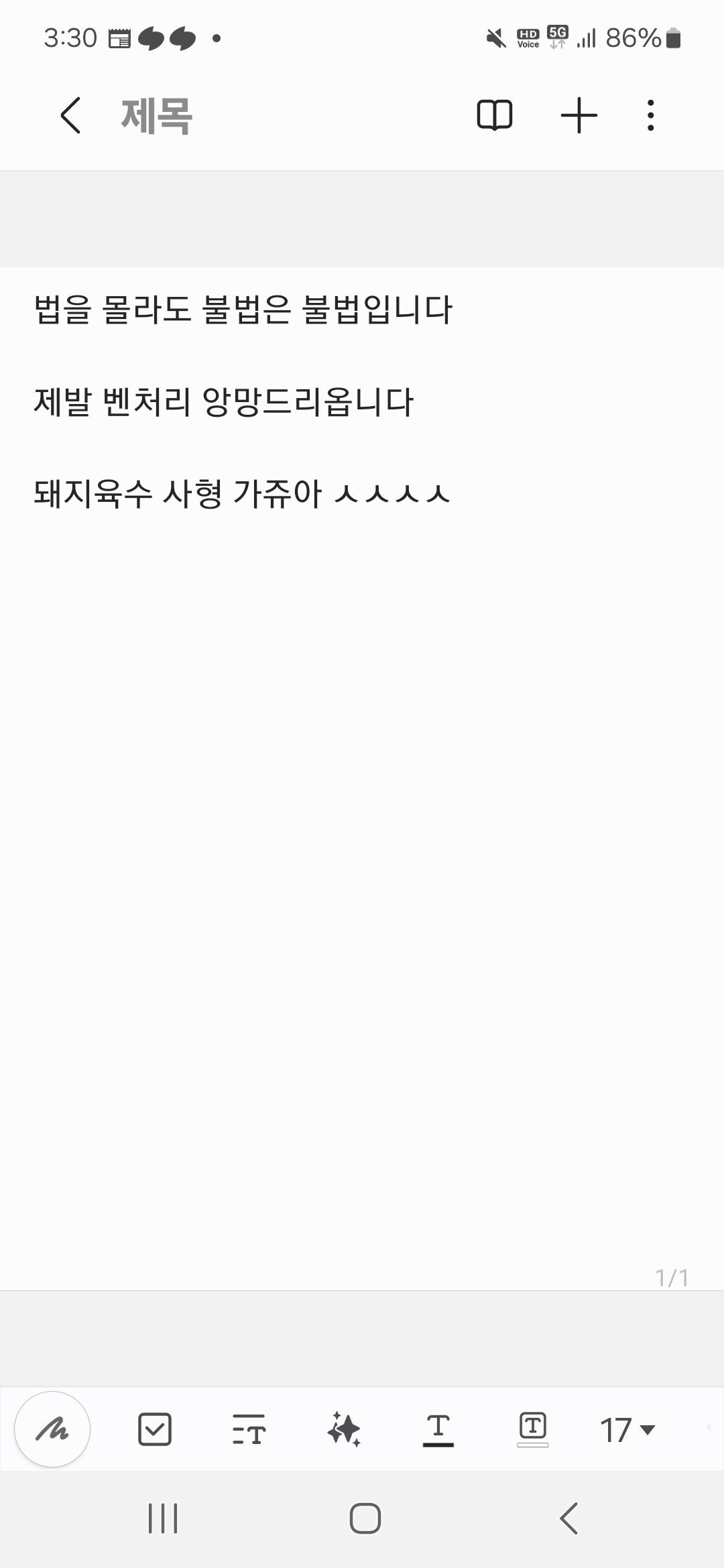Change the text color underline tool
This screenshot has width=724, height=1568.
click(438, 1430)
